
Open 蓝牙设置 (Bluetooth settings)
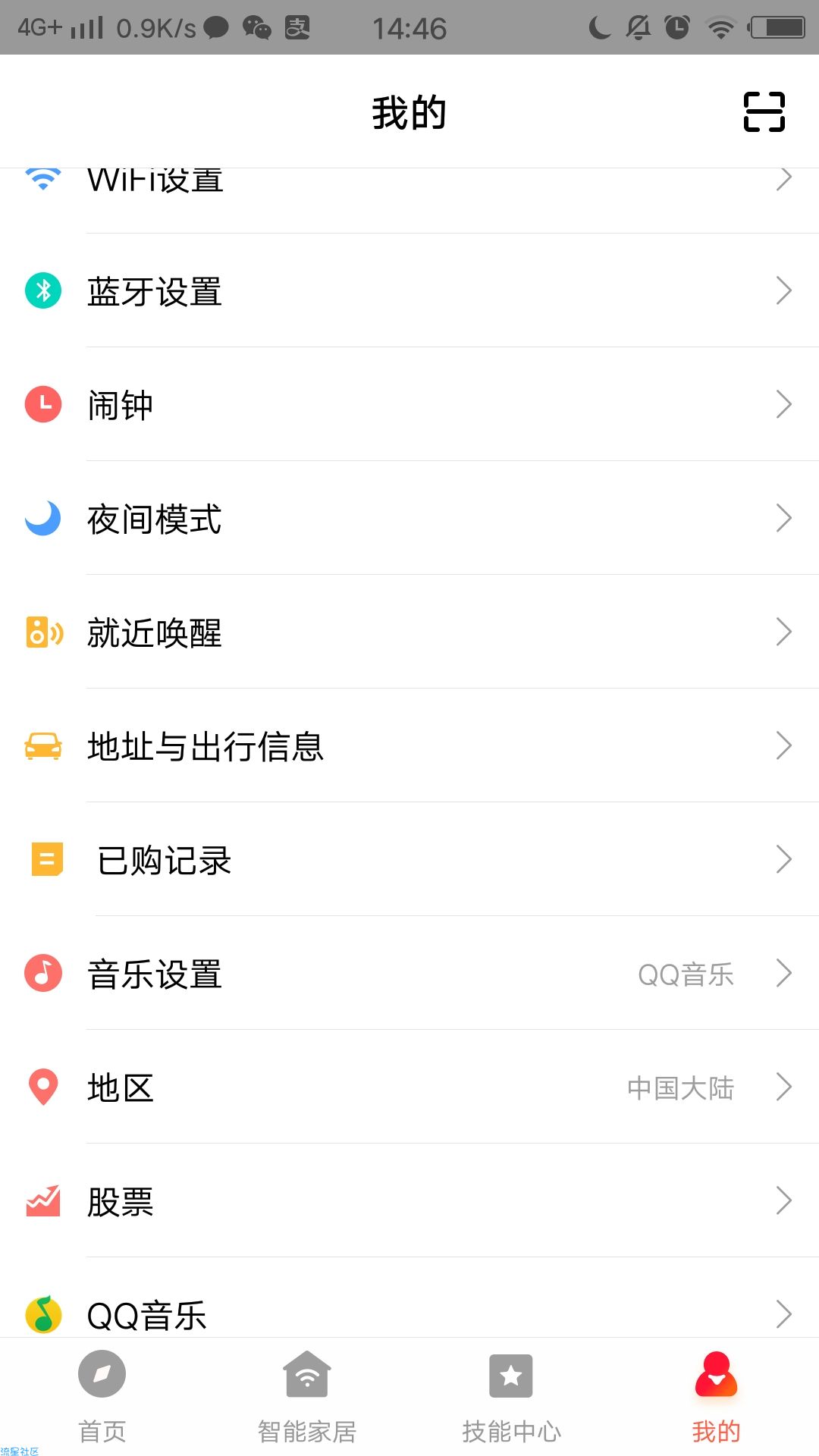(409, 290)
